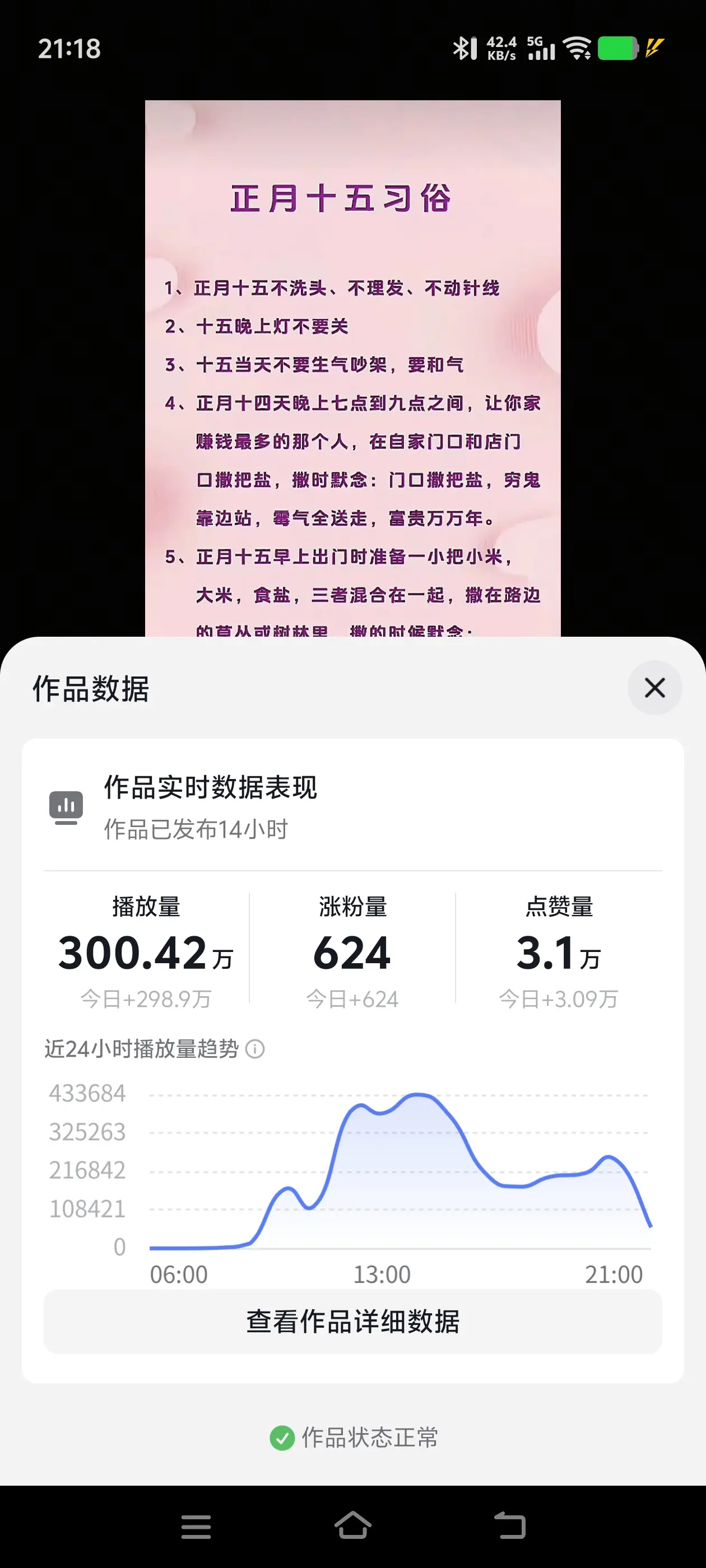The width and height of the screenshot is (706, 1568).
Task: Tap the info icon beside 近24小时播放量趋势
Action: (256, 1049)
